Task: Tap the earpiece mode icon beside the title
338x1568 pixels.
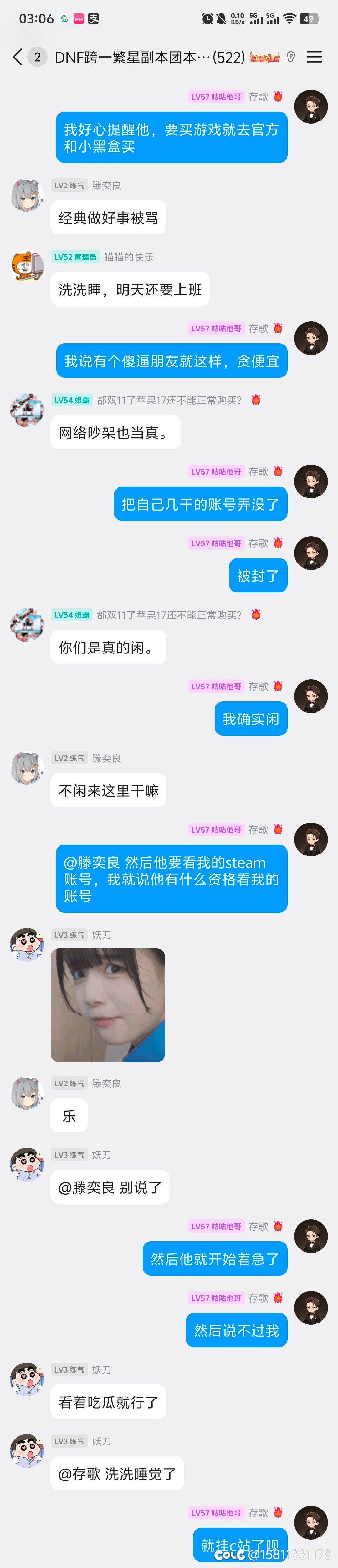Action: click(291, 57)
